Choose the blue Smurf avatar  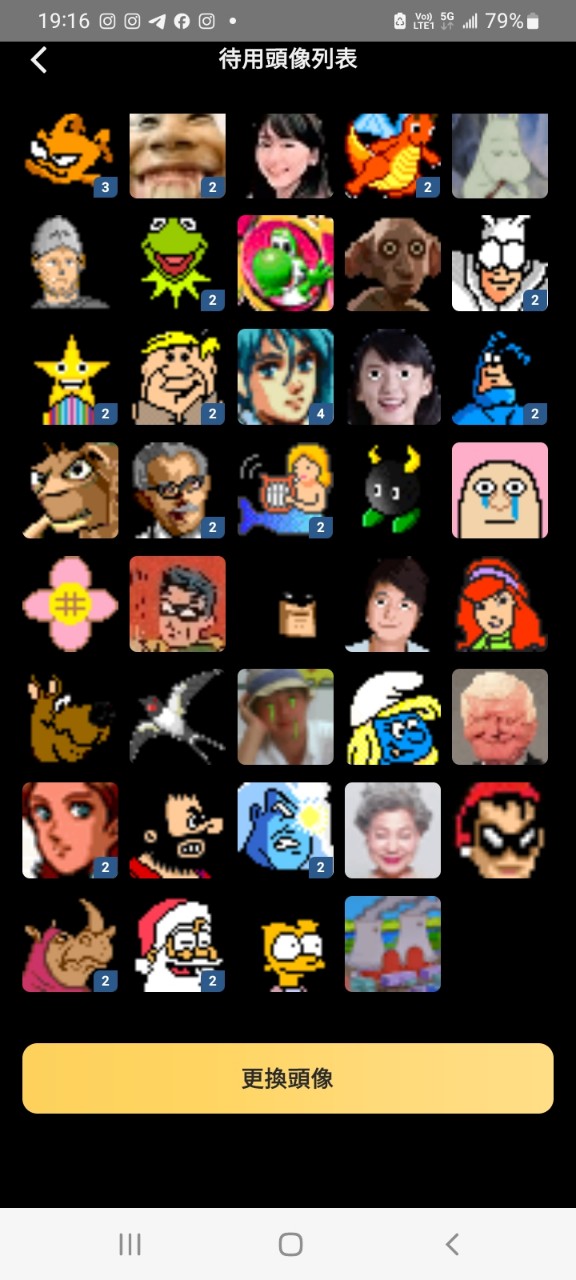click(393, 717)
